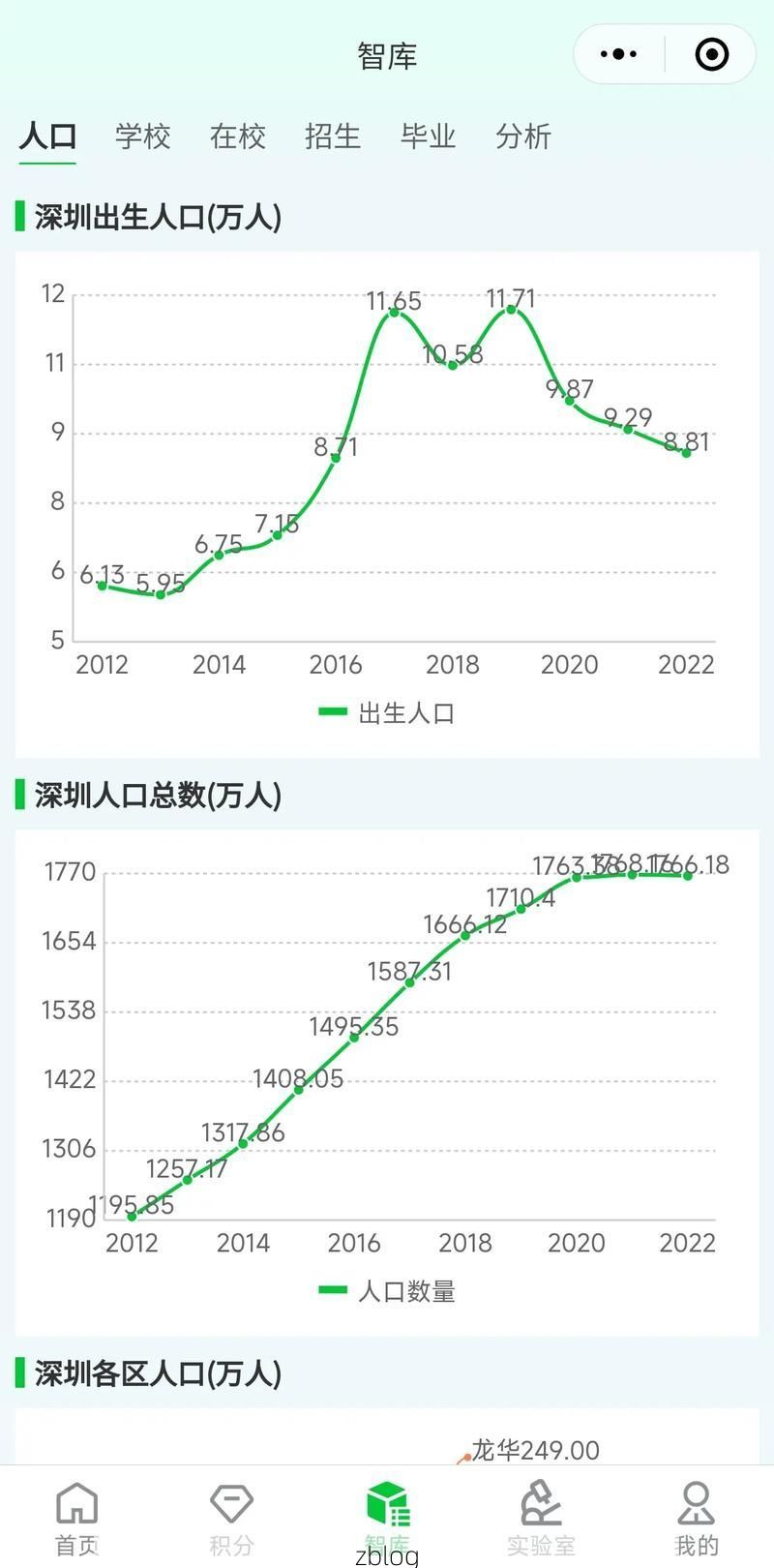Open the 分析 tab
The image size is (774, 1568).
(x=523, y=136)
